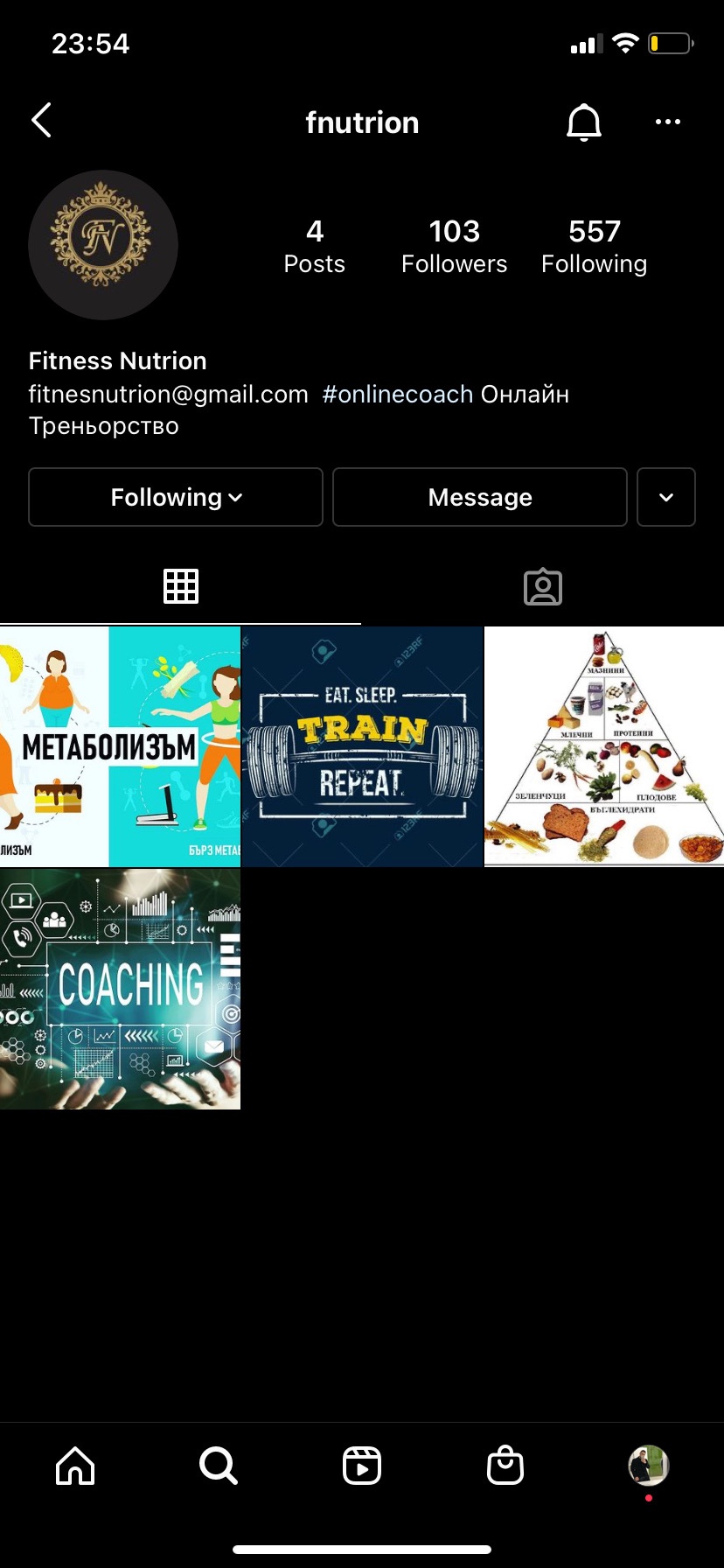This screenshot has width=724, height=1568.
Task: Open the food pyramid post
Action: pos(604,746)
